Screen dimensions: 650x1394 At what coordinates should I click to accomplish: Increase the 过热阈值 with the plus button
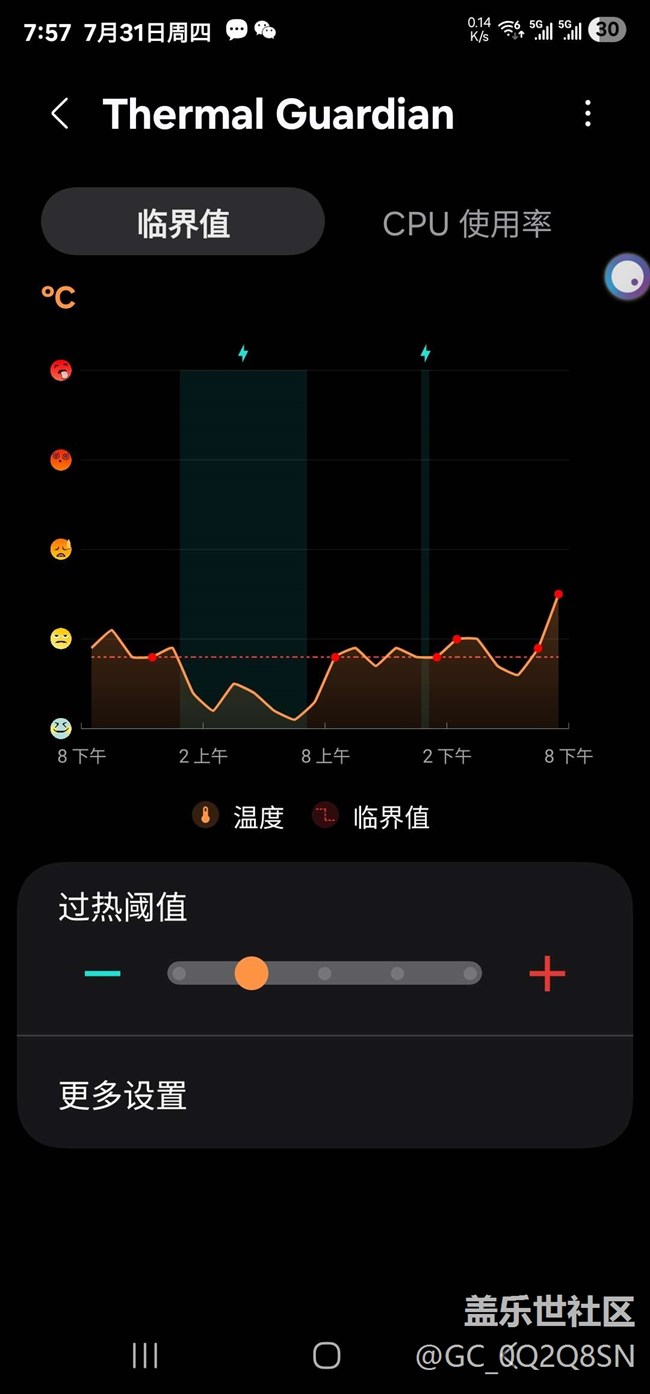click(547, 973)
